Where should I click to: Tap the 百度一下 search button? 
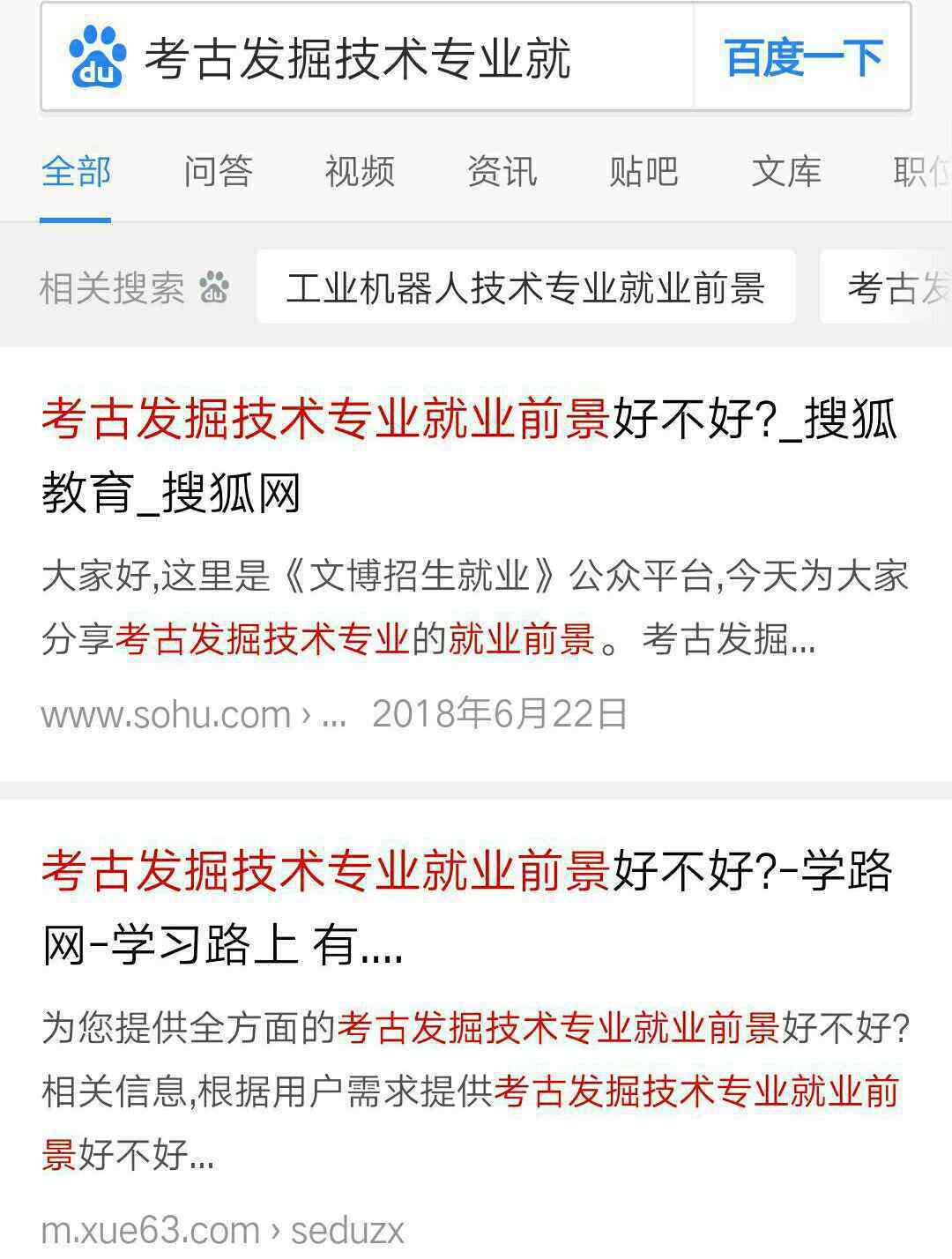click(802, 58)
